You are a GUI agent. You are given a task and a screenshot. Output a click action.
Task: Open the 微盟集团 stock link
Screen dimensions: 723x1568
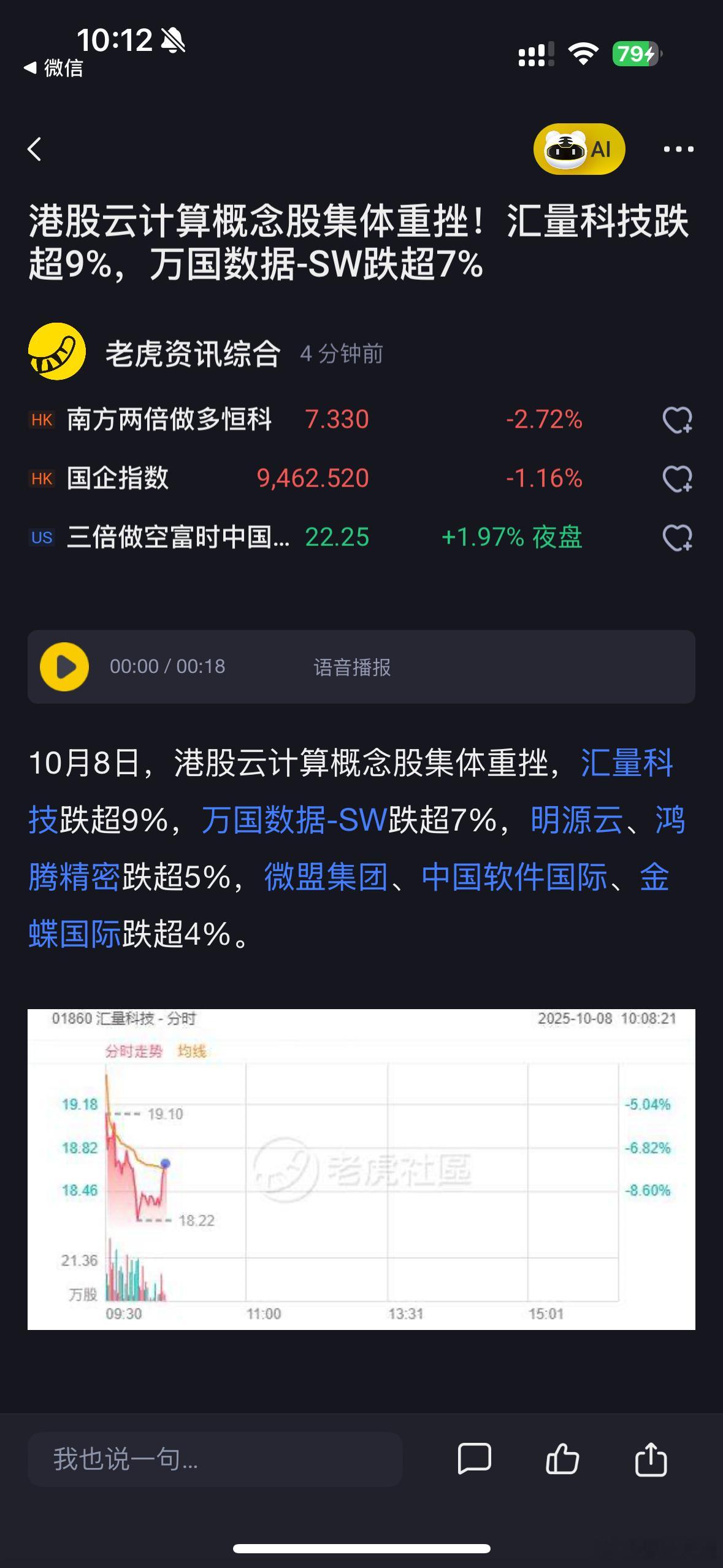pyautogui.click(x=326, y=877)
